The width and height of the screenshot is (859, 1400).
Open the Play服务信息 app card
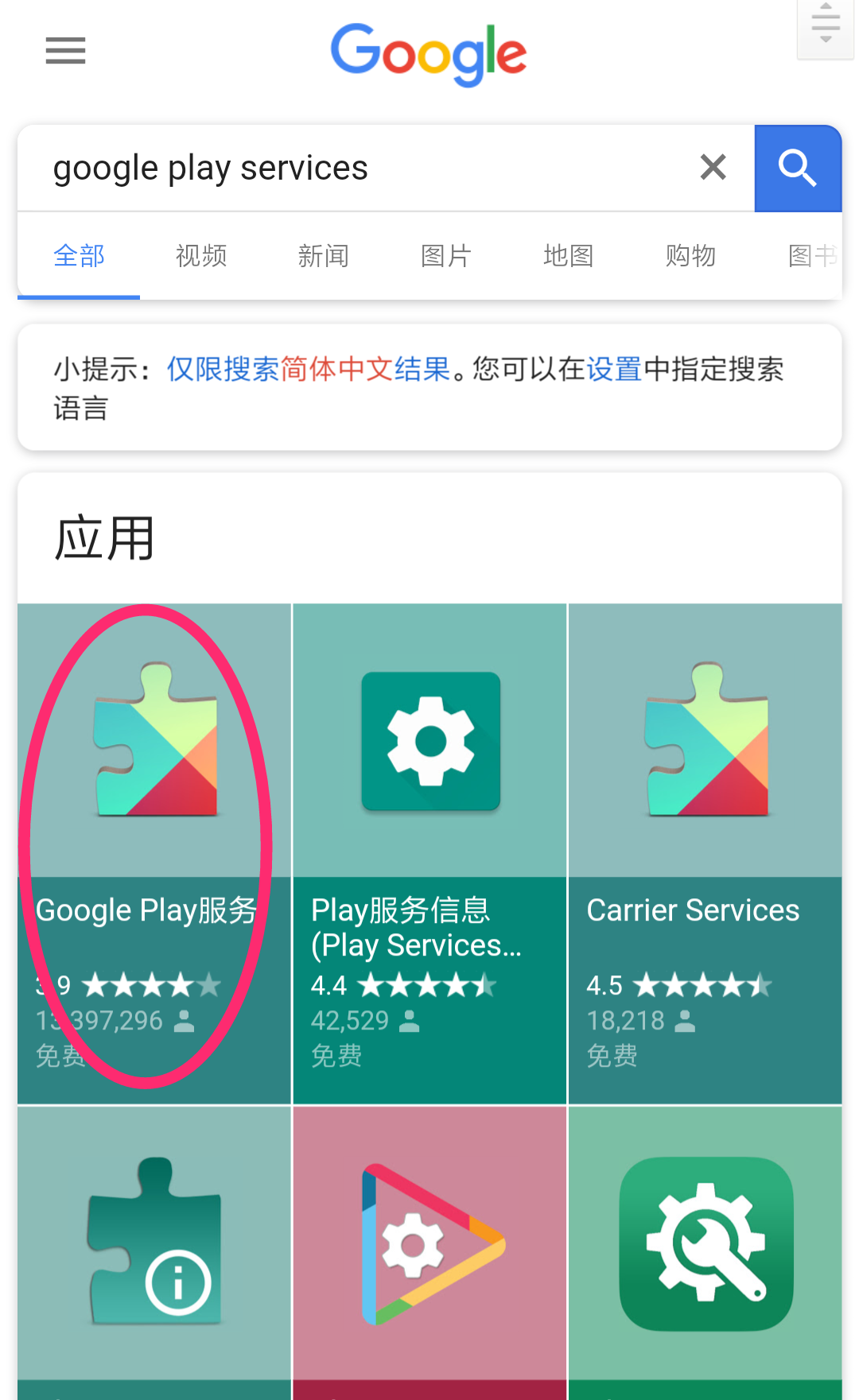pos(429,853)
